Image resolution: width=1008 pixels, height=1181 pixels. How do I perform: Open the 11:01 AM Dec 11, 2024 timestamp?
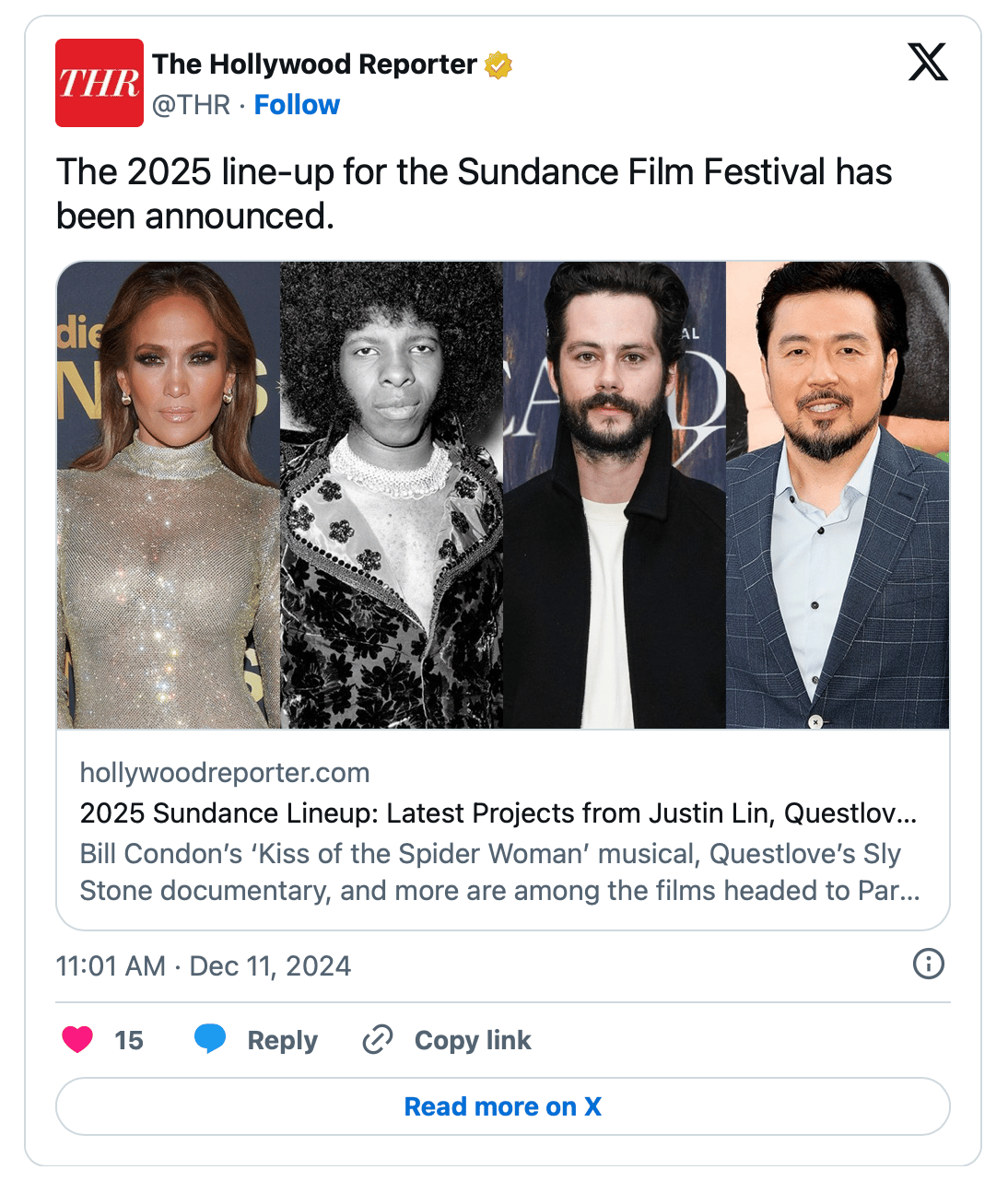click(204, 965)
